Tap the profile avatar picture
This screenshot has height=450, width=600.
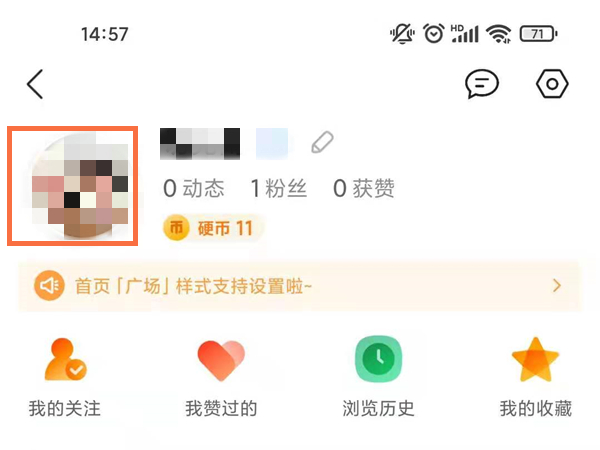(x=72, y=186)
